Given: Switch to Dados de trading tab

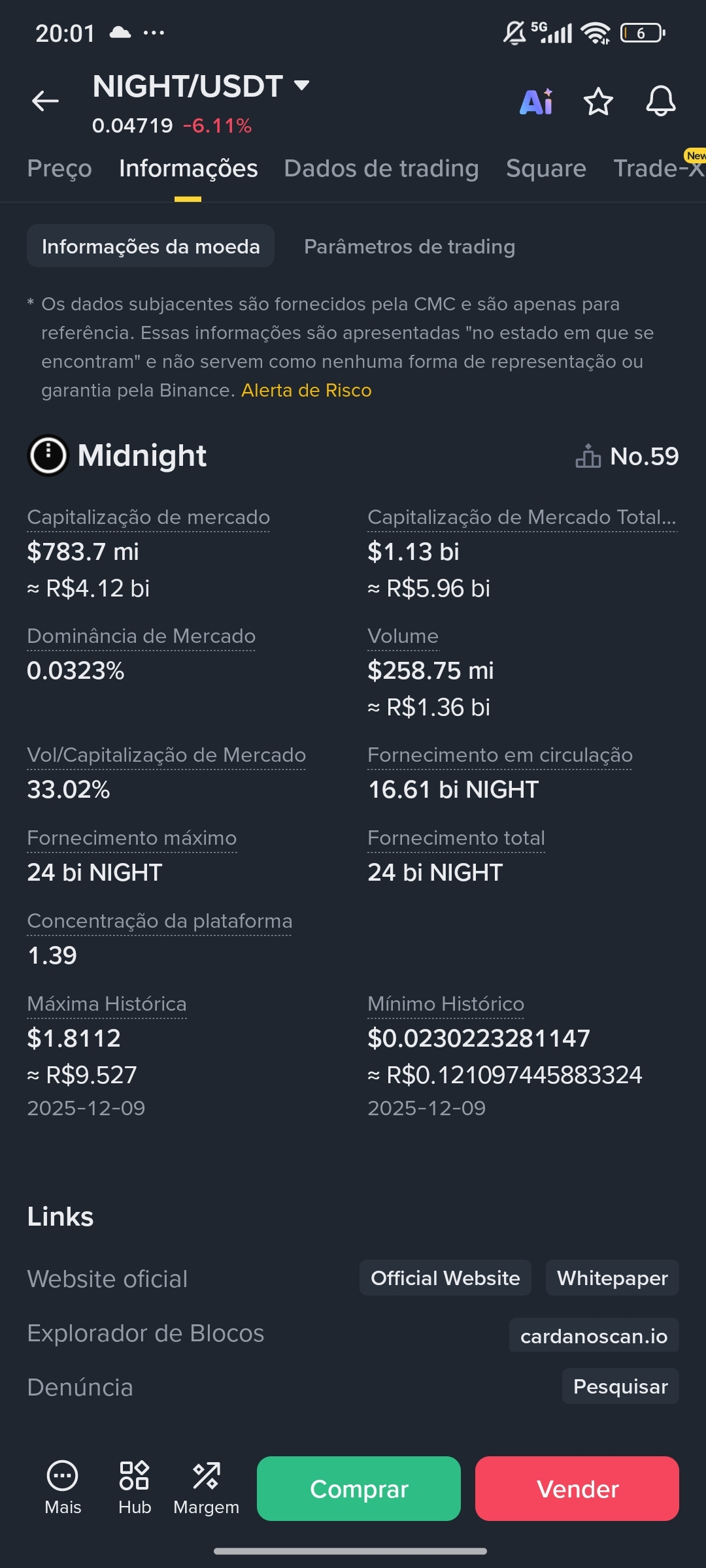Looking at the screenshot, I should tap(381, 169).
